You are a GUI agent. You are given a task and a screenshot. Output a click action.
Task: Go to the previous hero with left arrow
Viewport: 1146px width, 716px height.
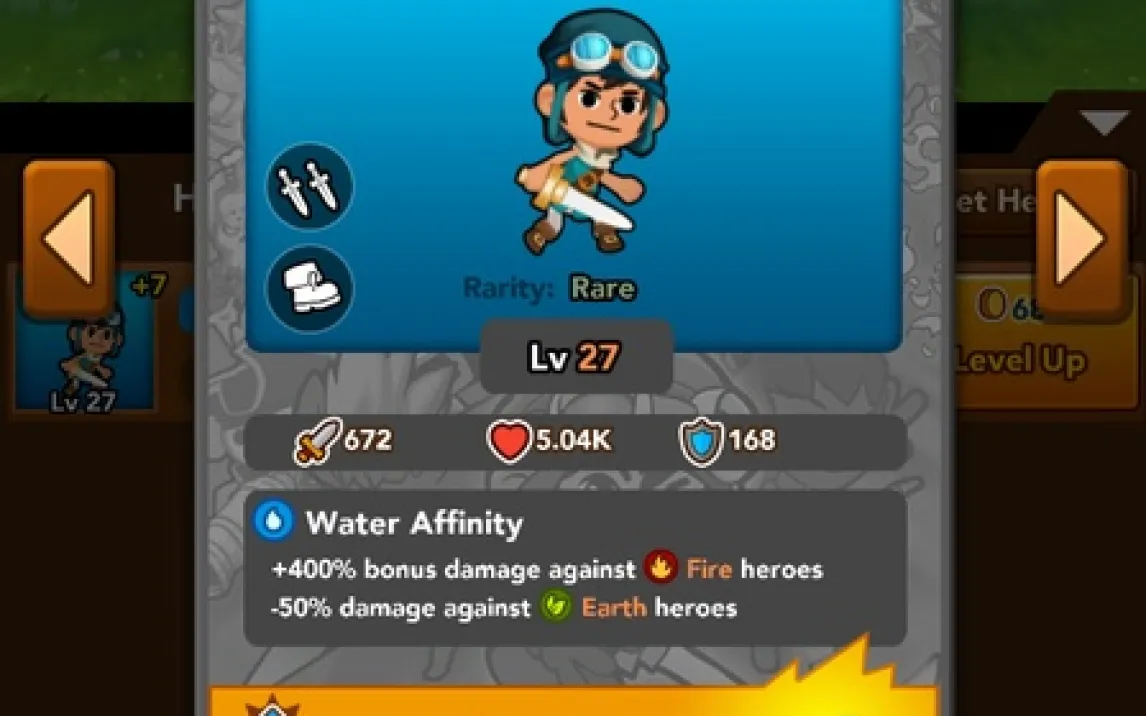click(68, 238)
